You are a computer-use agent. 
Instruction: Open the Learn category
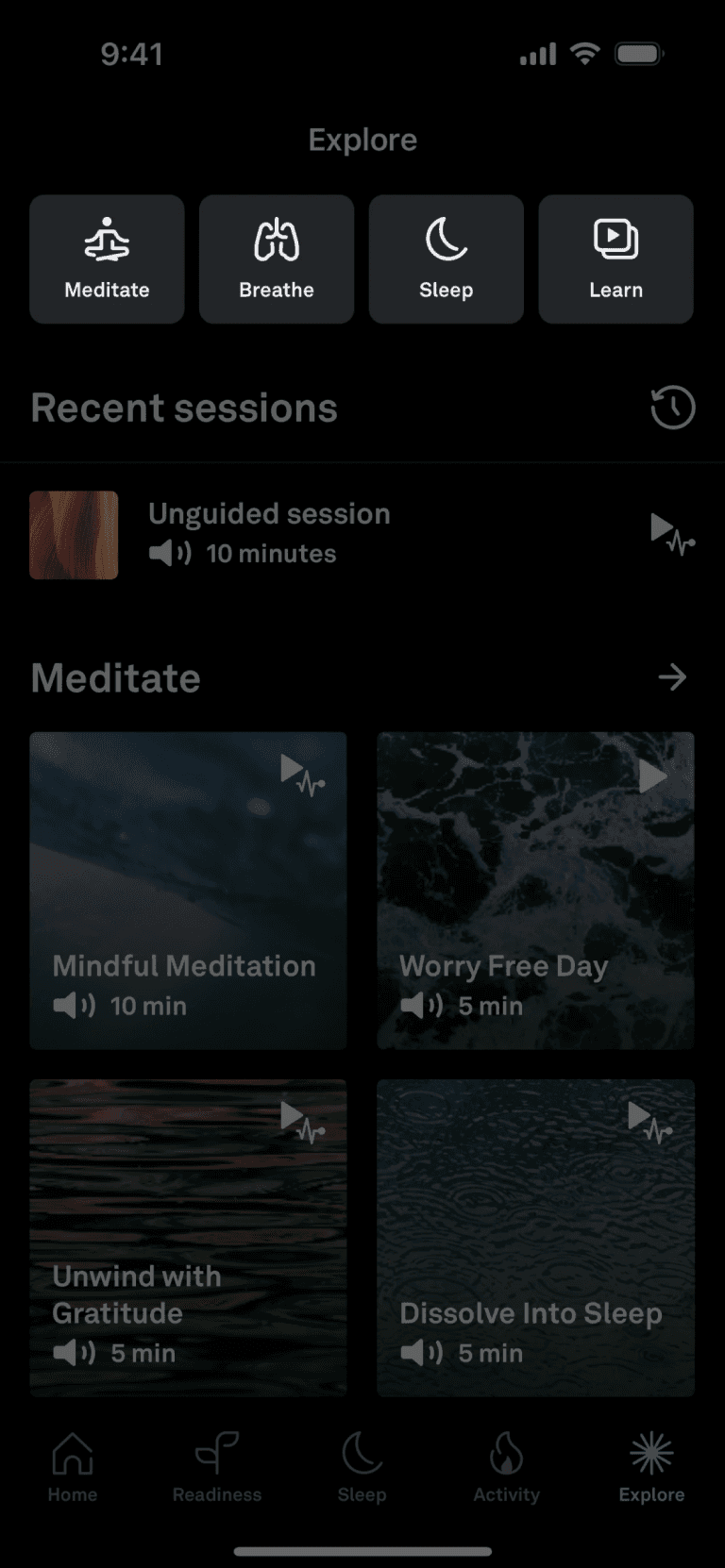615,259
